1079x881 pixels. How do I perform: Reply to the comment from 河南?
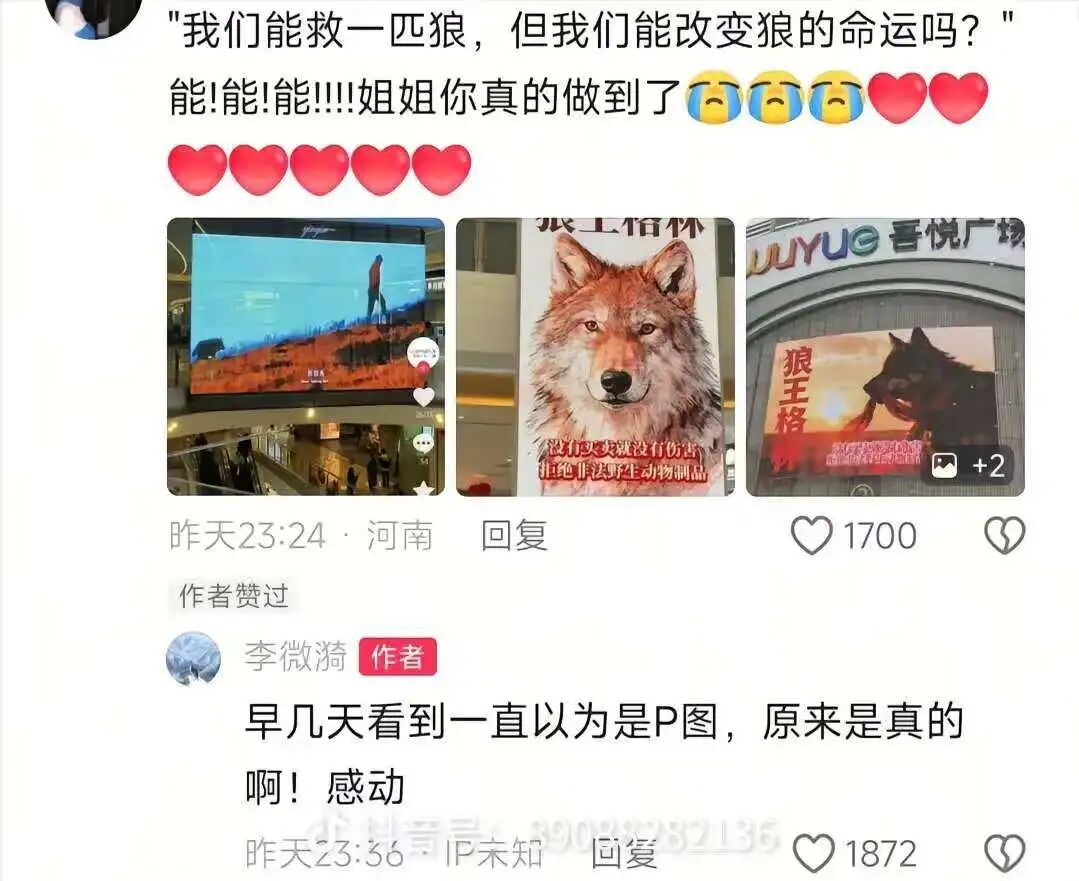click(x=514, y=536)
